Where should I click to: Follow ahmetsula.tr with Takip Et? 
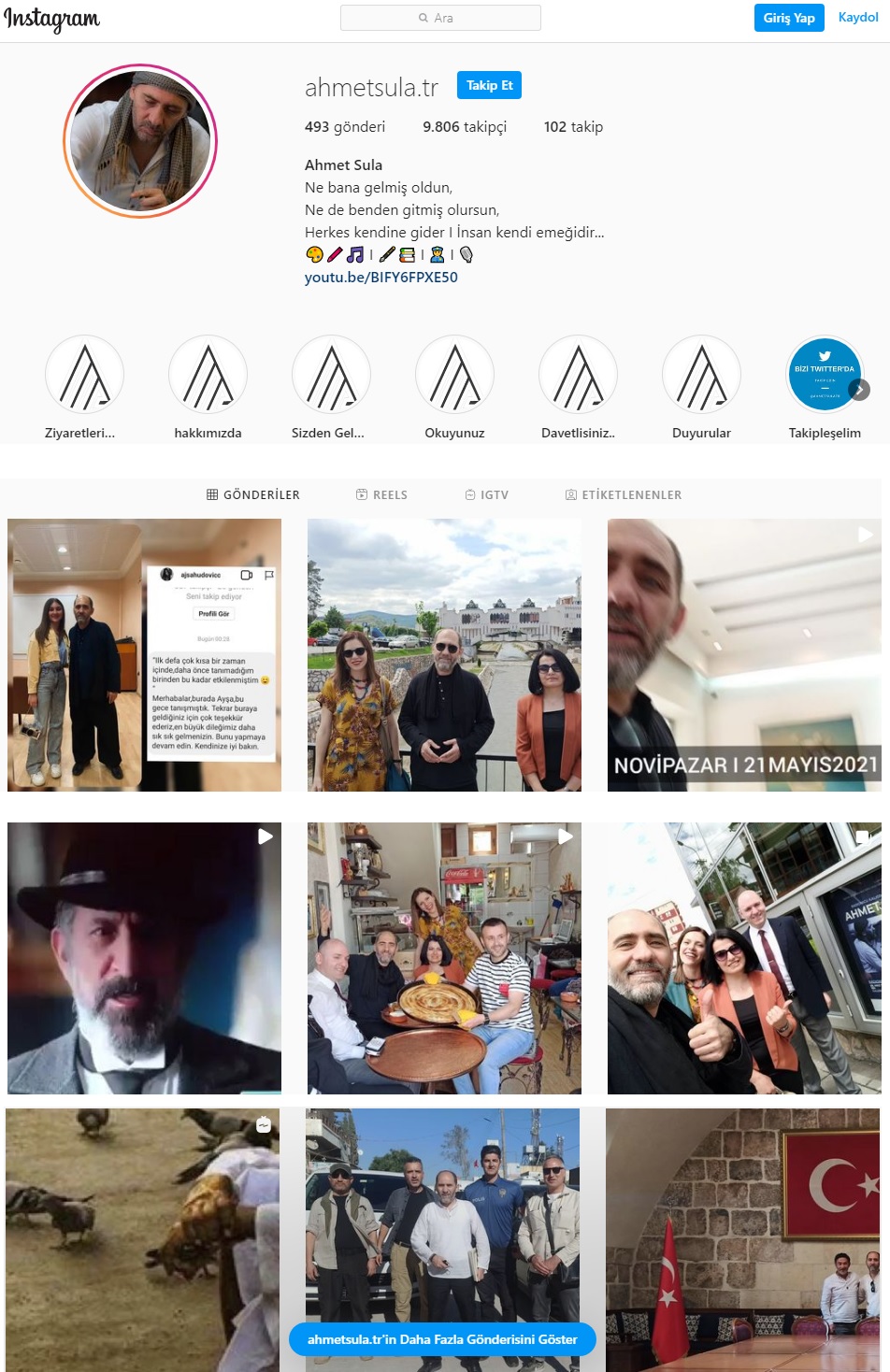pyautogui.click(x=489, y=85)
